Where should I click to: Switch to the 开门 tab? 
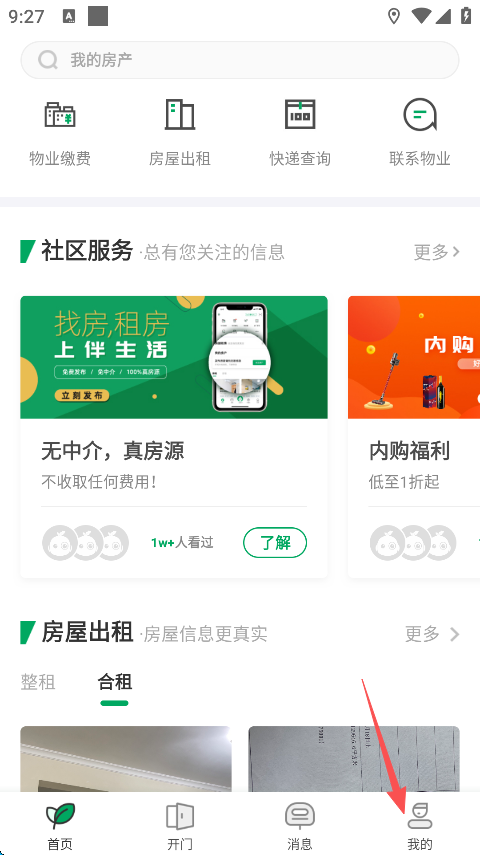click(x=180, y=826)
